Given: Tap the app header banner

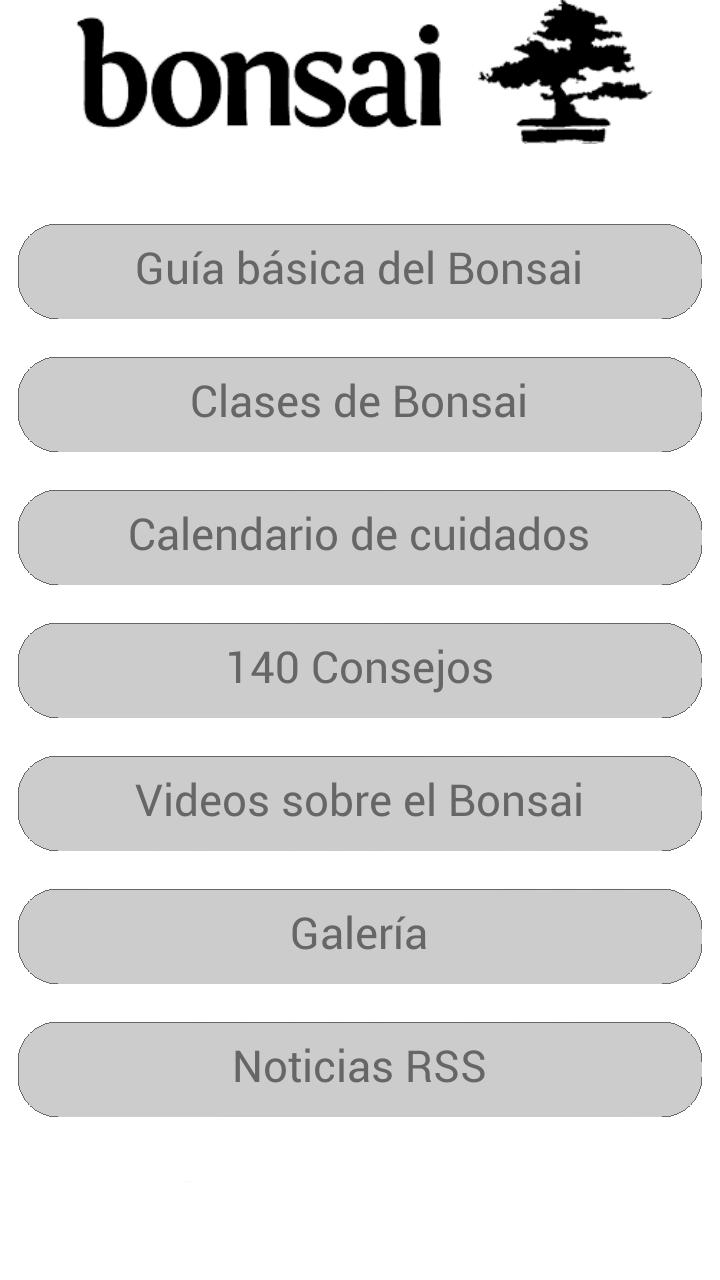Looking at the screenshot, I should point(360,75).
